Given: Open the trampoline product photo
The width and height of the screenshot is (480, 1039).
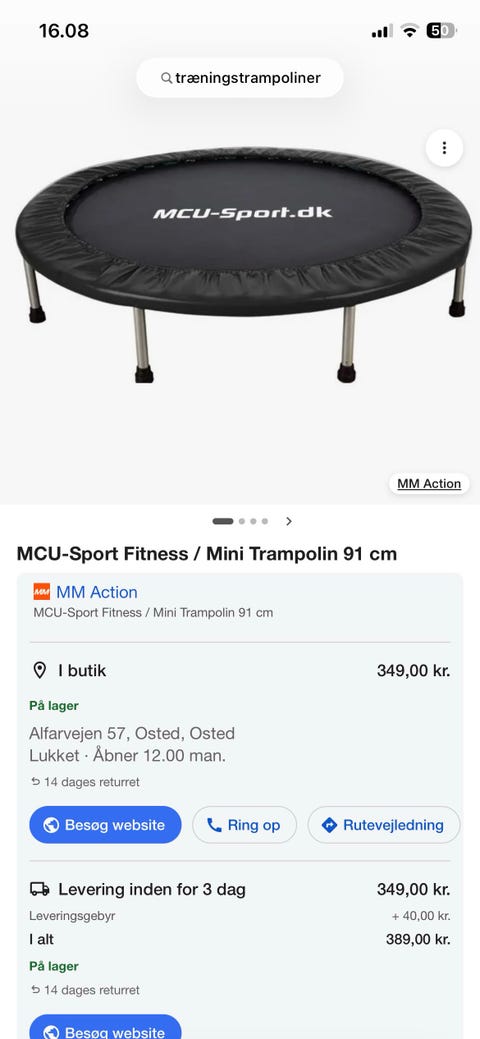Looking at the screenshot, I should tap(240, 265).
